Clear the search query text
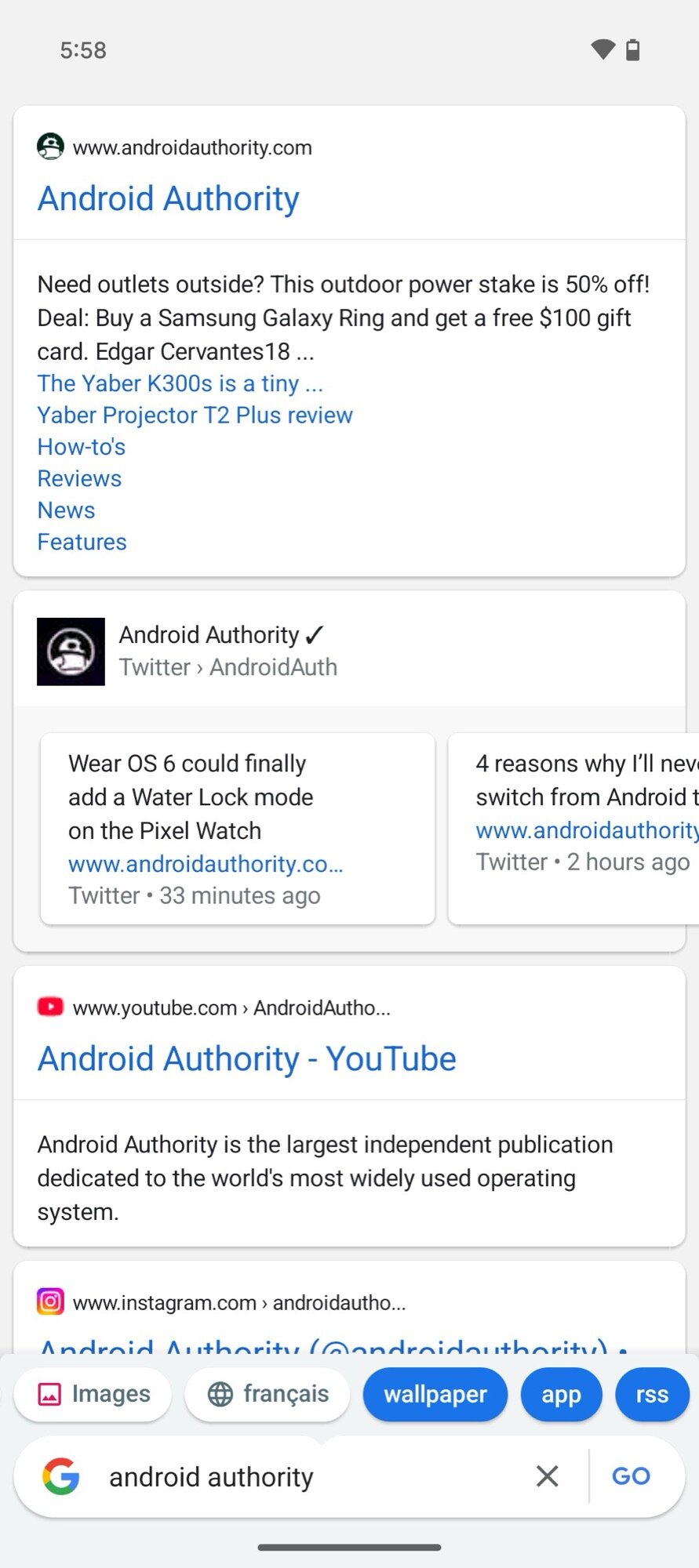The width and height of the screenshot is (699, 1568). pos(547,1476)
